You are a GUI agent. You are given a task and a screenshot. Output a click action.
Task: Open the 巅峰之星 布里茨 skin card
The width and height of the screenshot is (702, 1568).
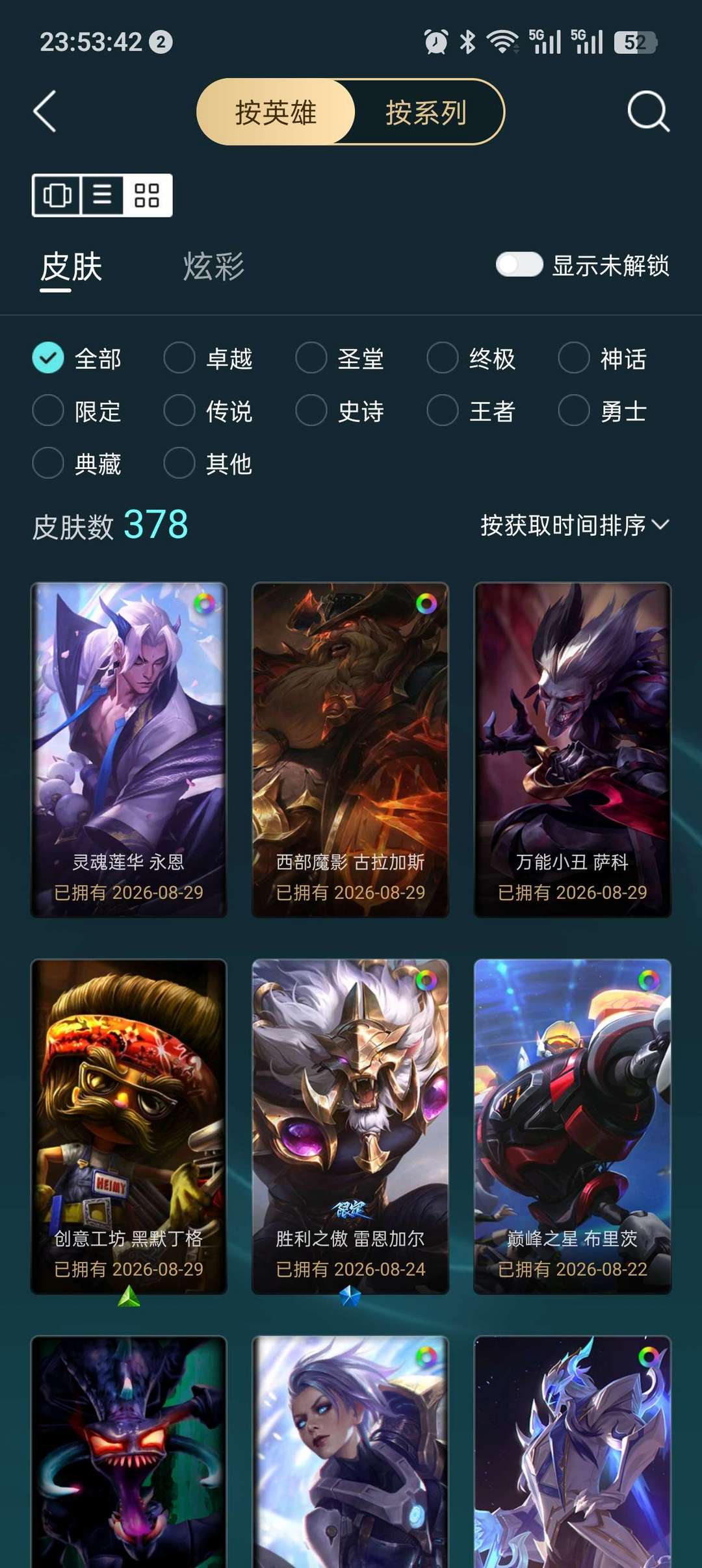(573, 1126)
